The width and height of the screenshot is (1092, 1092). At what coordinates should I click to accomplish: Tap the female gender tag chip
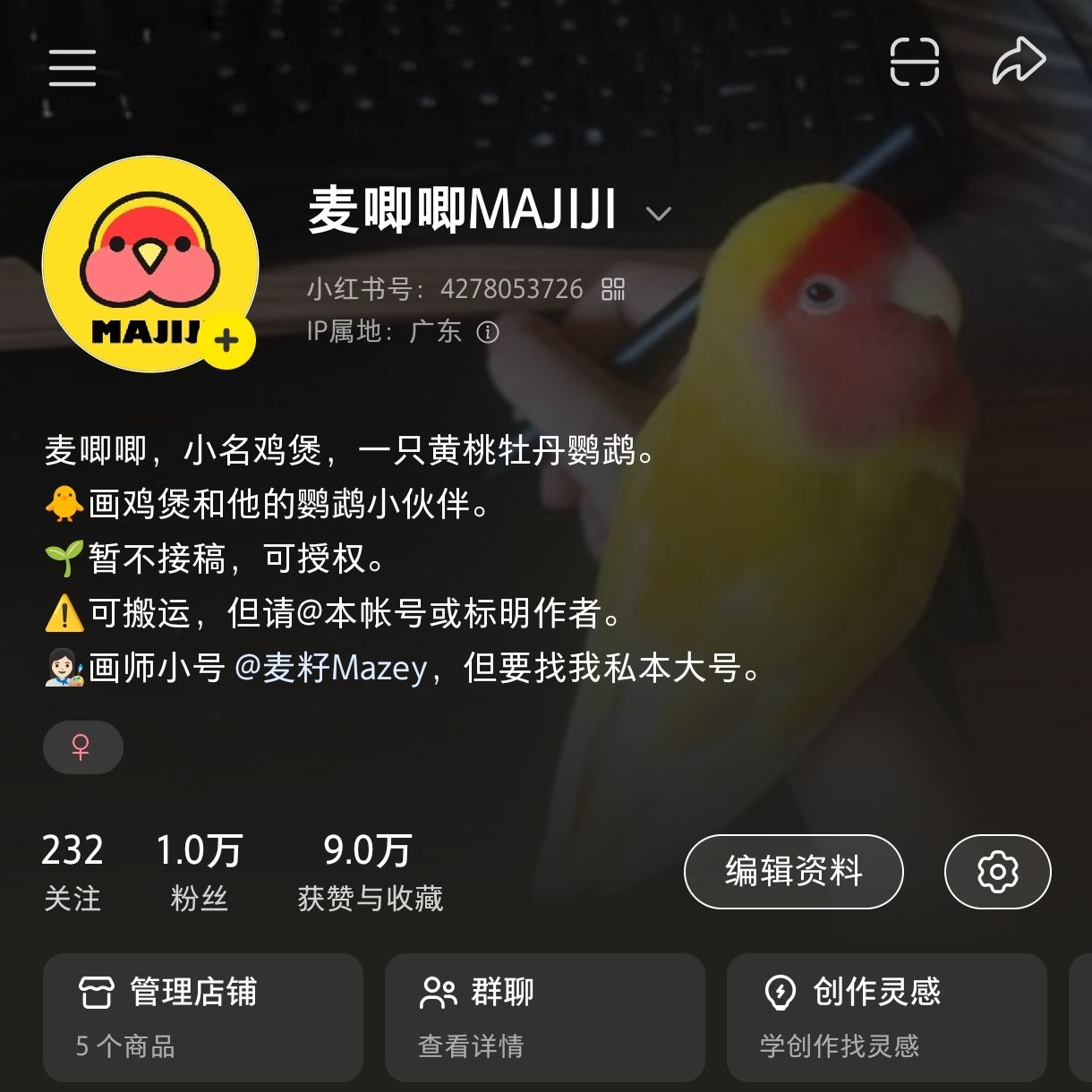tap(82, 746)
